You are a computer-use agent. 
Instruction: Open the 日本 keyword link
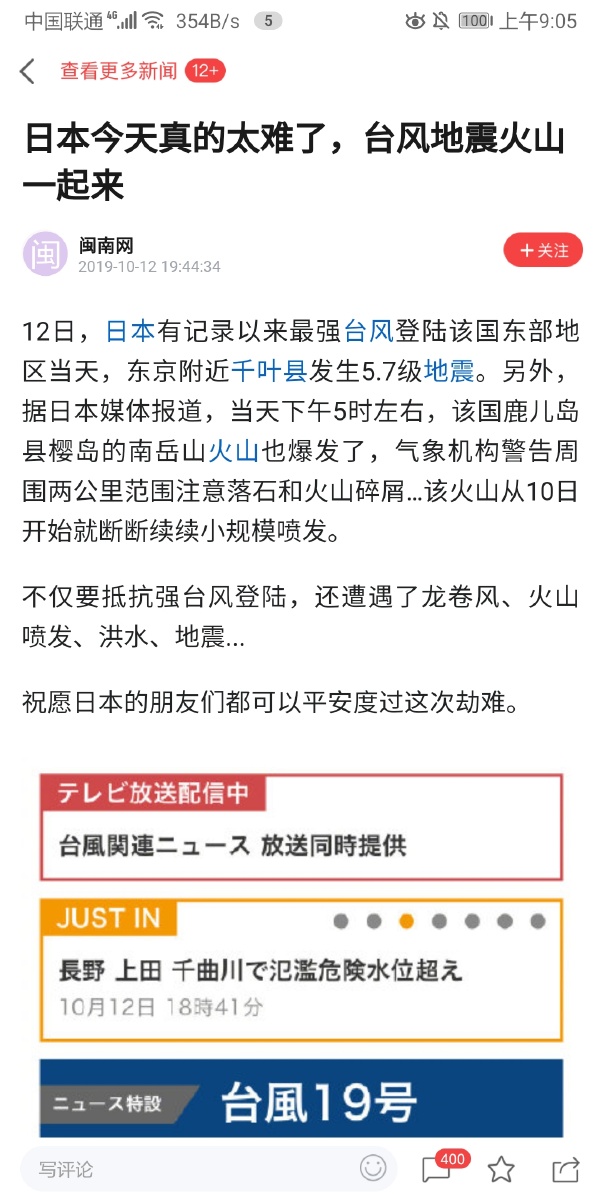pyautogui.click(x=131, y=331)
